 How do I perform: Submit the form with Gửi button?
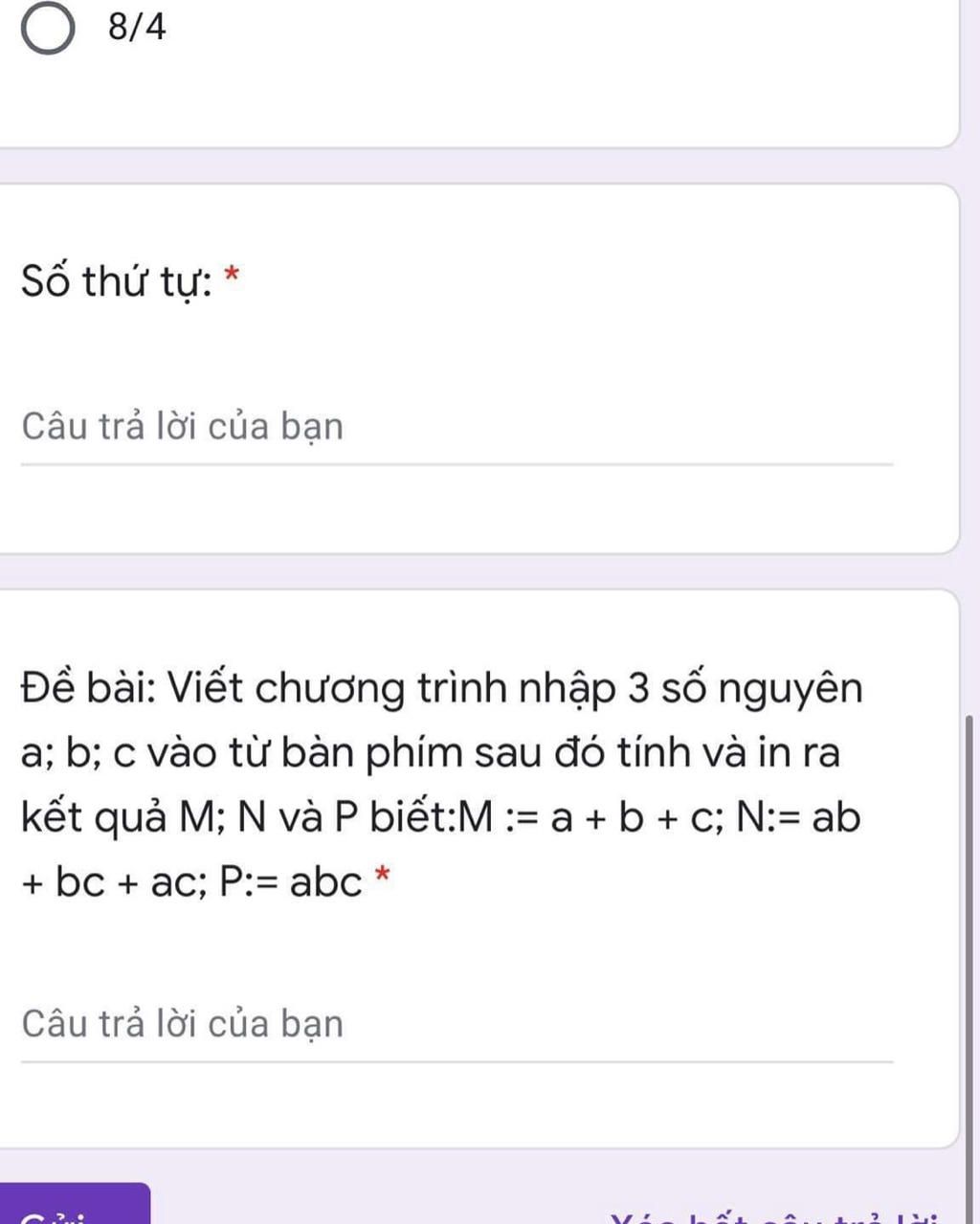tap(75, 1210)
